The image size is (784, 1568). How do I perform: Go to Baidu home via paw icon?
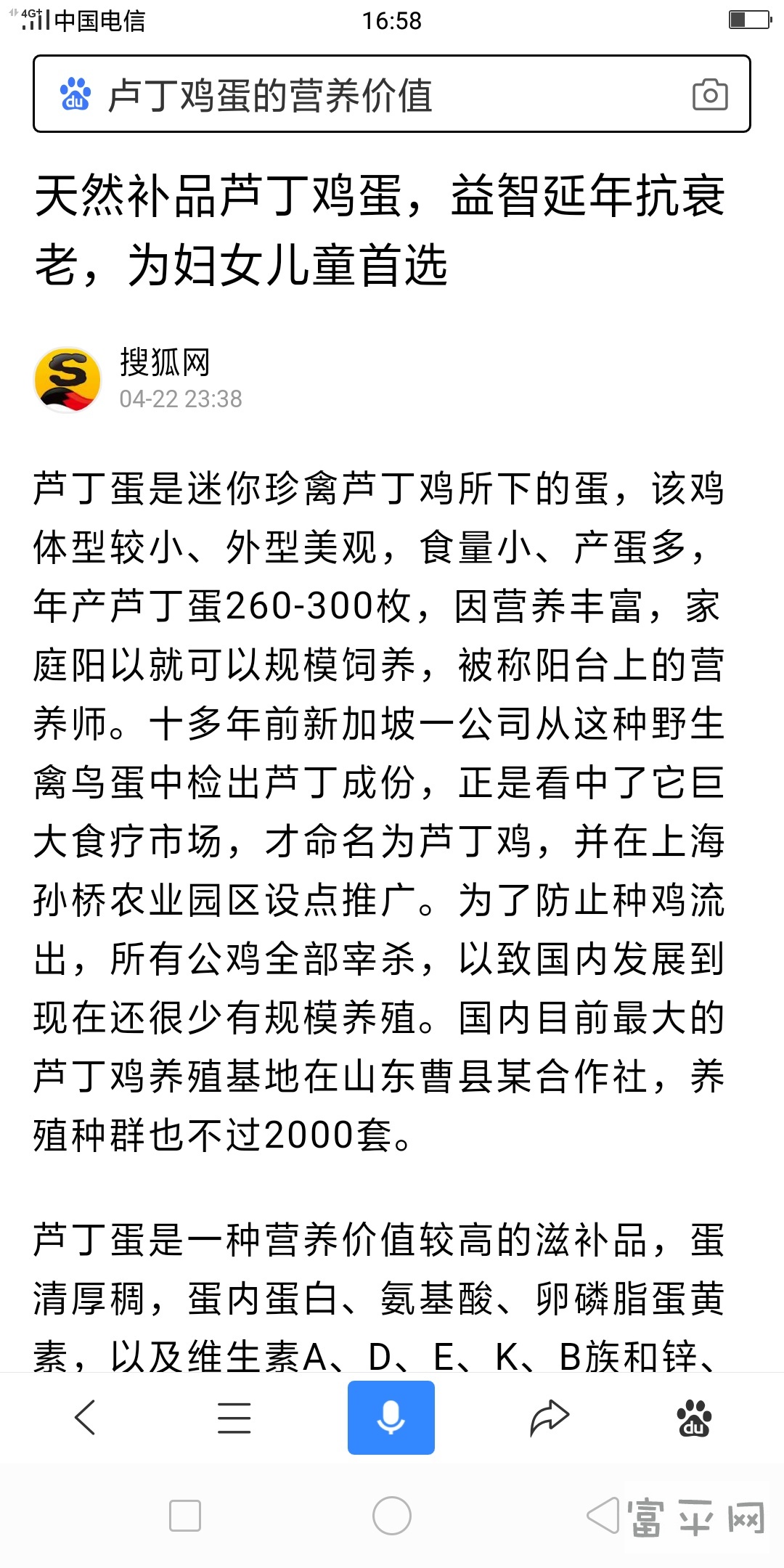pos(695,1418)
